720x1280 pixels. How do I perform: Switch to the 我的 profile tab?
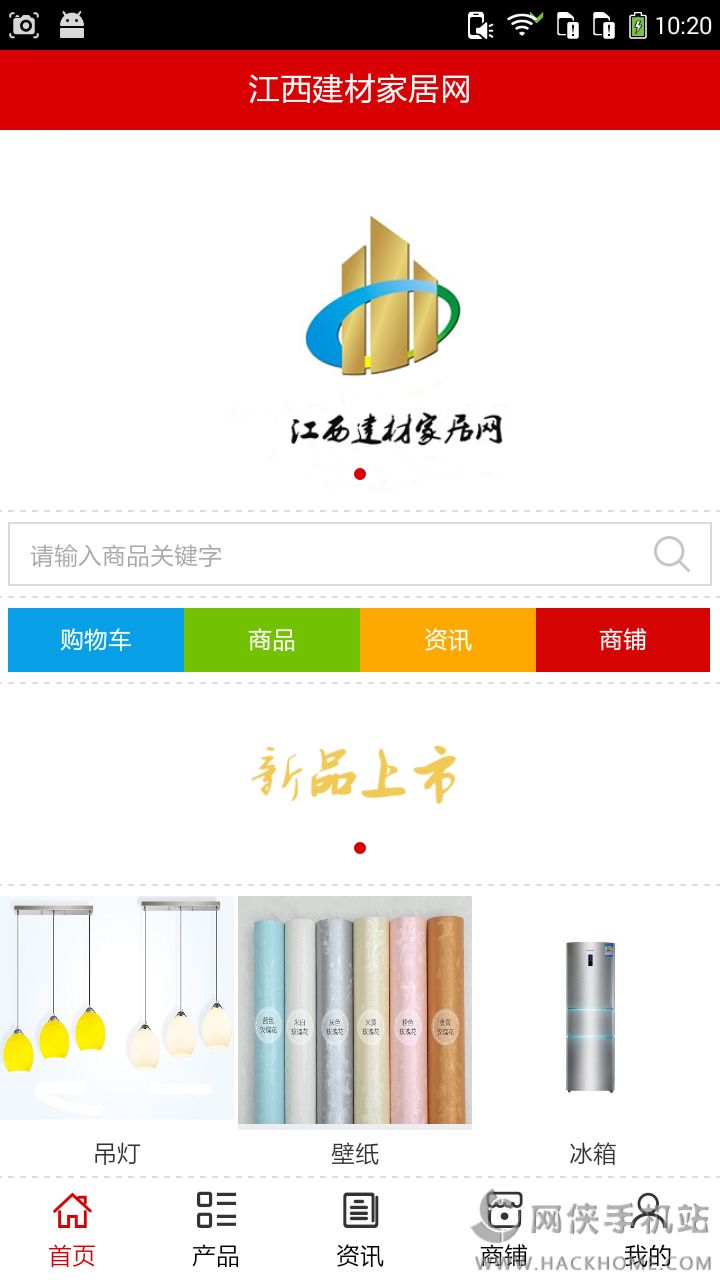click(648, 1228)
